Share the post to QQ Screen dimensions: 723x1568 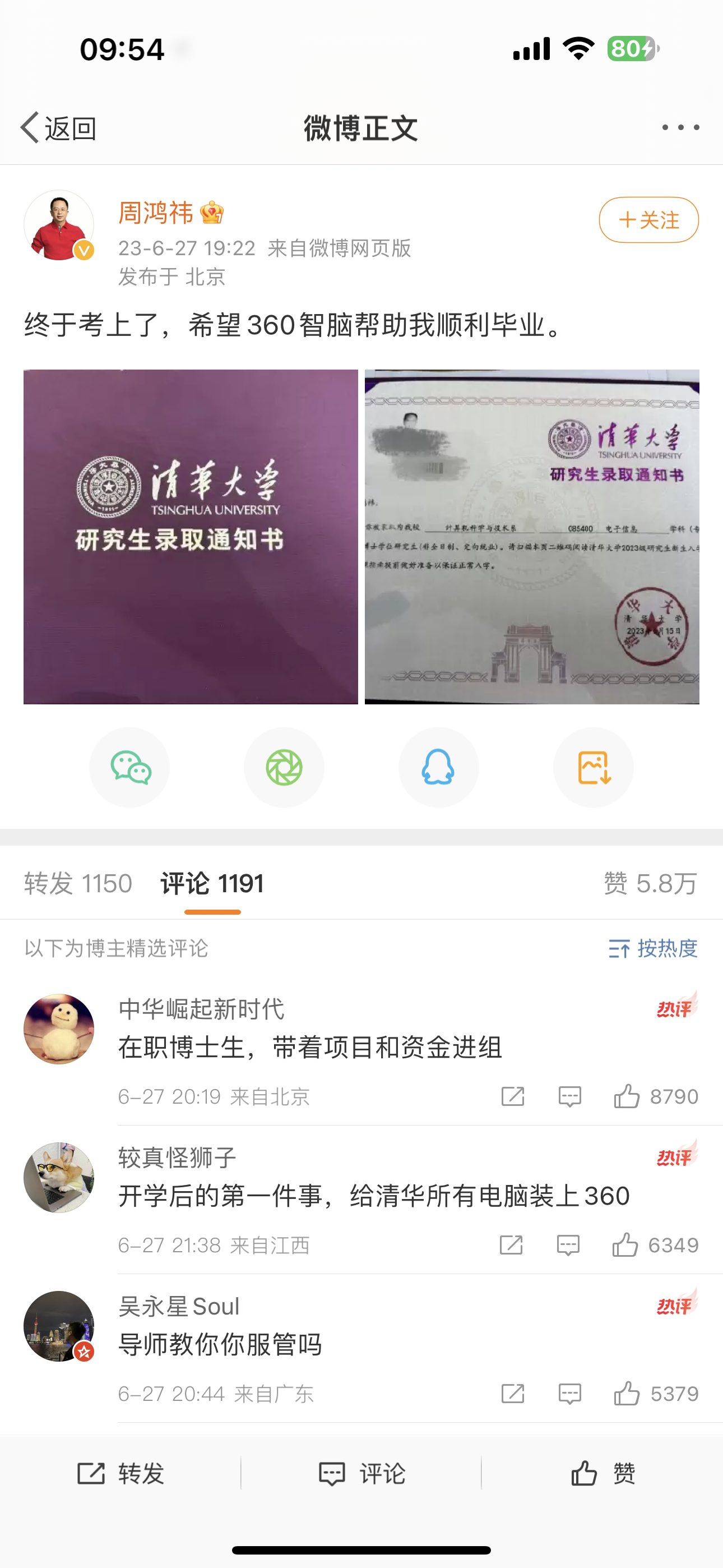pyautogui.click(x=438, y=767)
